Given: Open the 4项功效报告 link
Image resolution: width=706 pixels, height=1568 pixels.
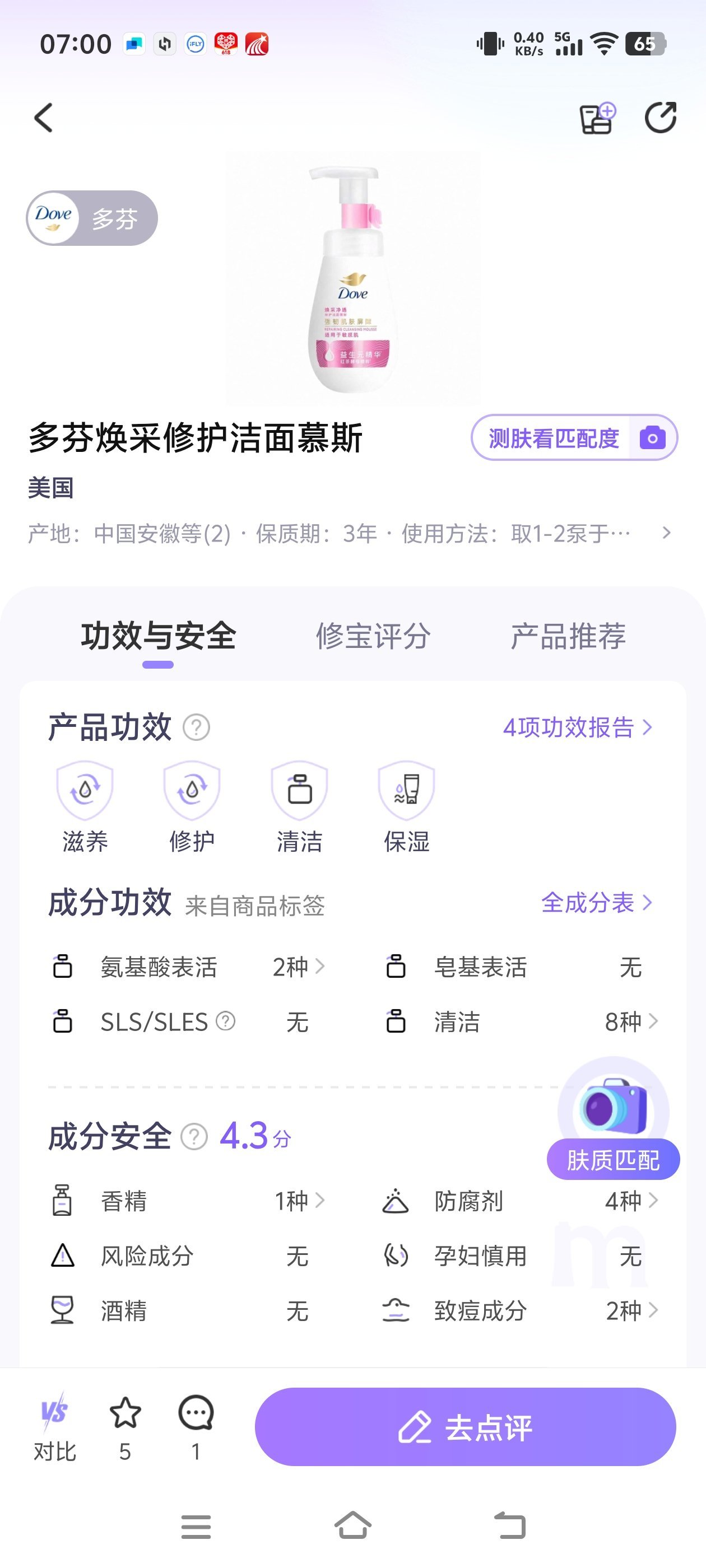Looking at the screenshot, I should (576, 727).
